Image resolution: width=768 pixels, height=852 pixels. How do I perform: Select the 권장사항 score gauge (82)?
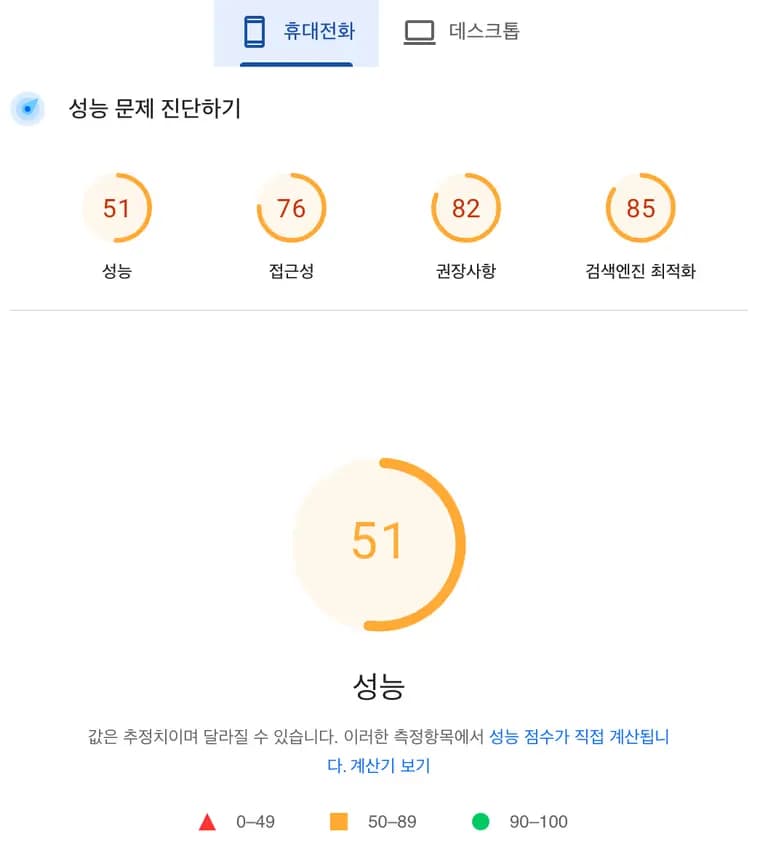[x=466, y=209]
